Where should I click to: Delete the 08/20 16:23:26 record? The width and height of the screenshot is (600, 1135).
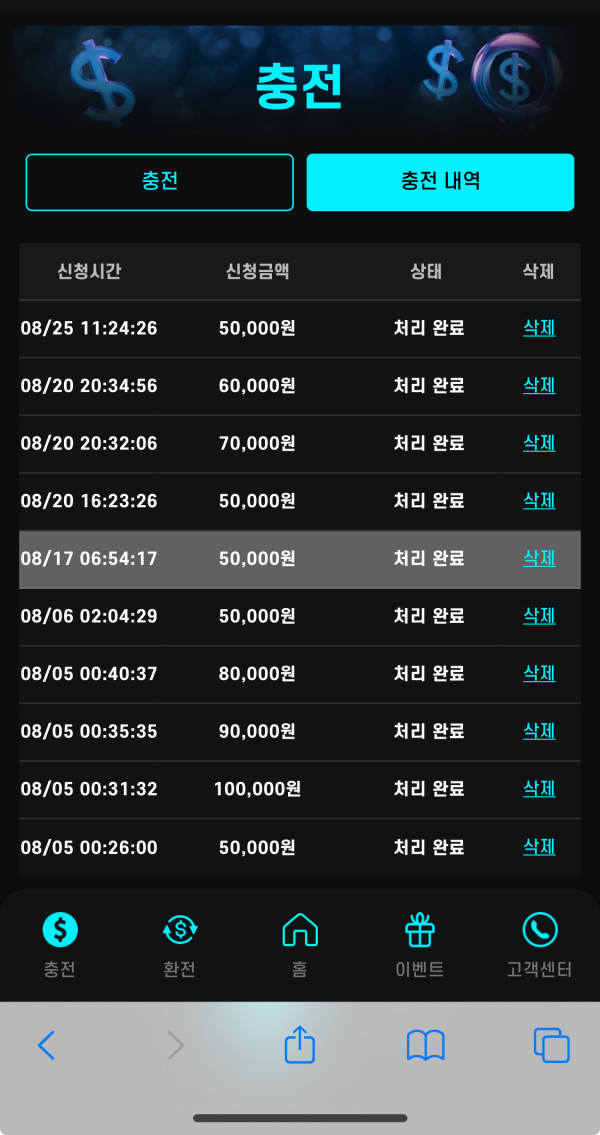(x=539, y=501)
